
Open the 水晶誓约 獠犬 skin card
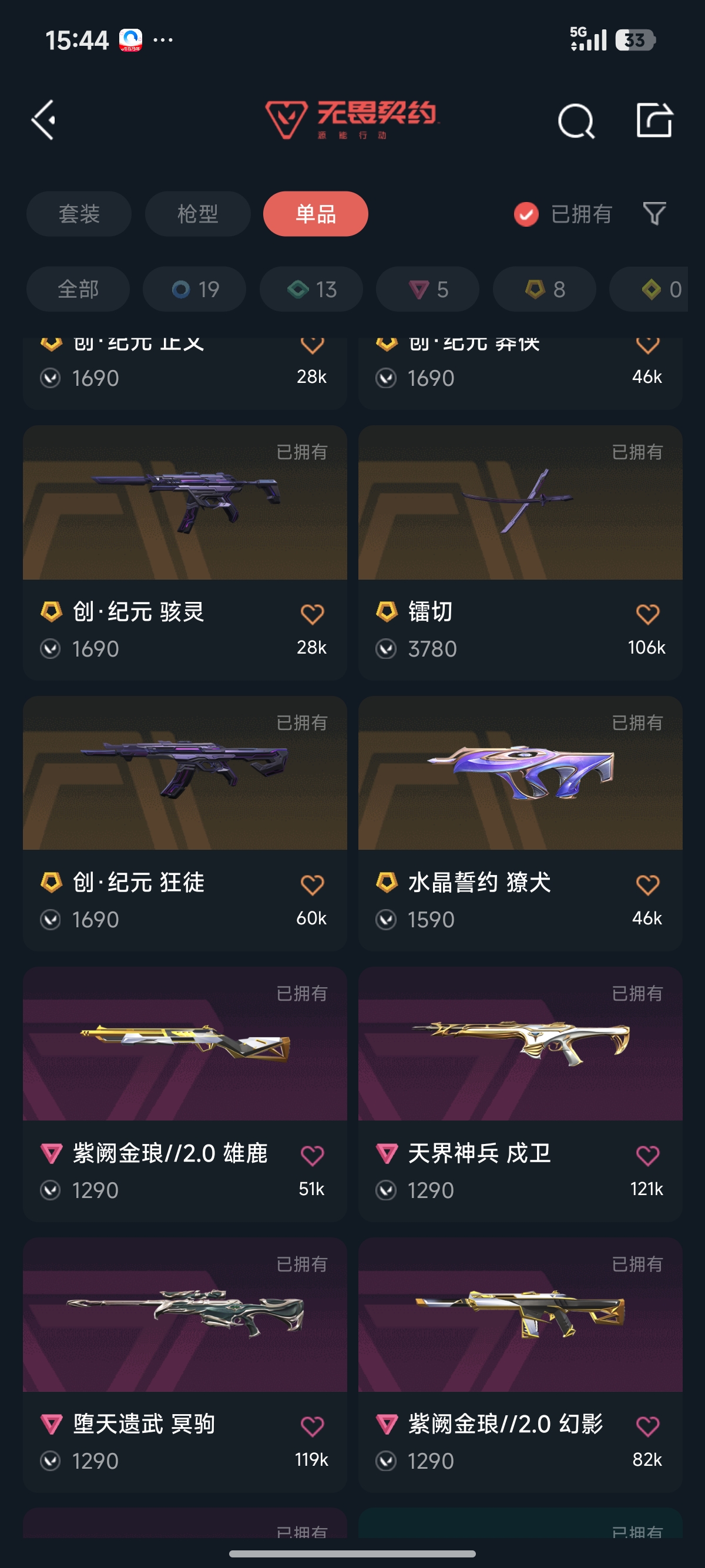click(x=521, y=823)
